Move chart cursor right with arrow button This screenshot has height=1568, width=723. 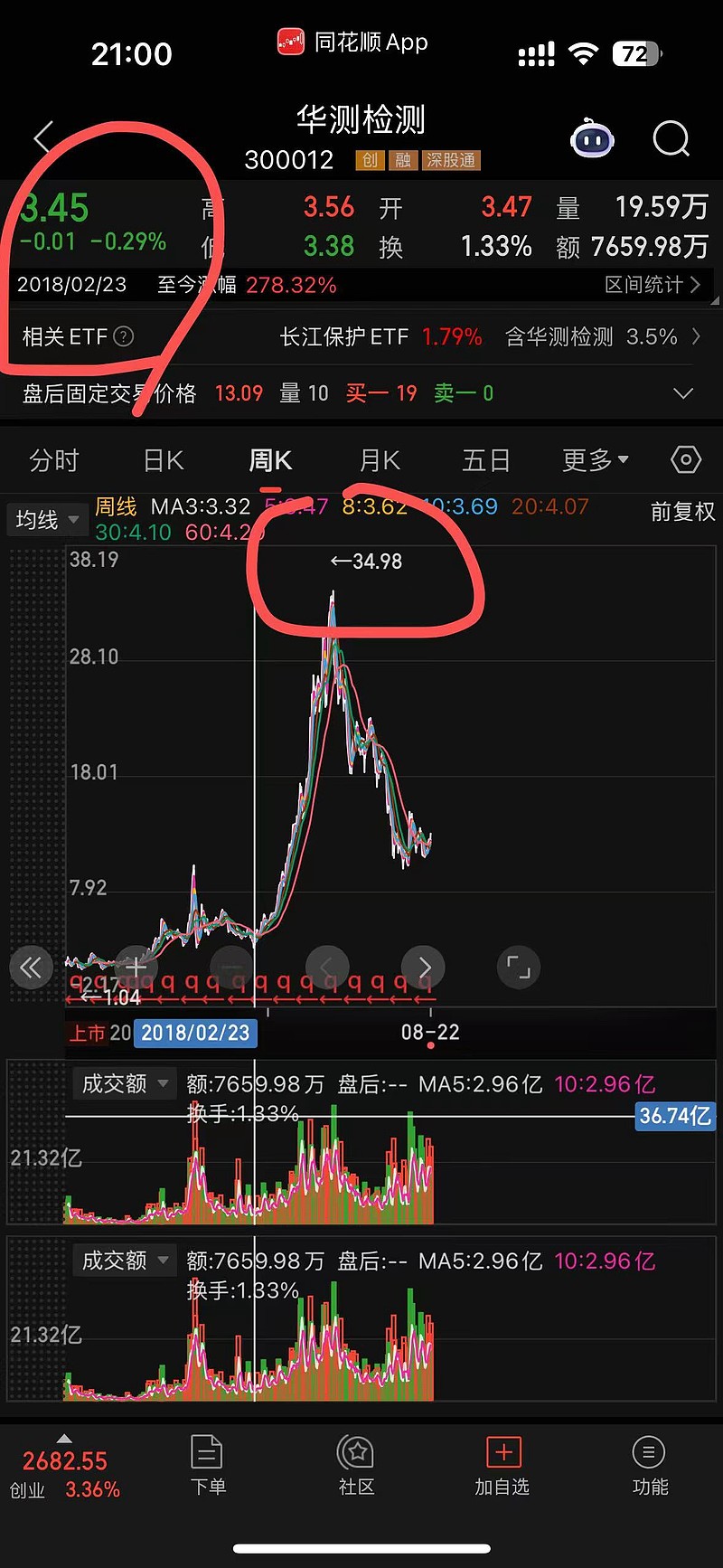(424, 968)
